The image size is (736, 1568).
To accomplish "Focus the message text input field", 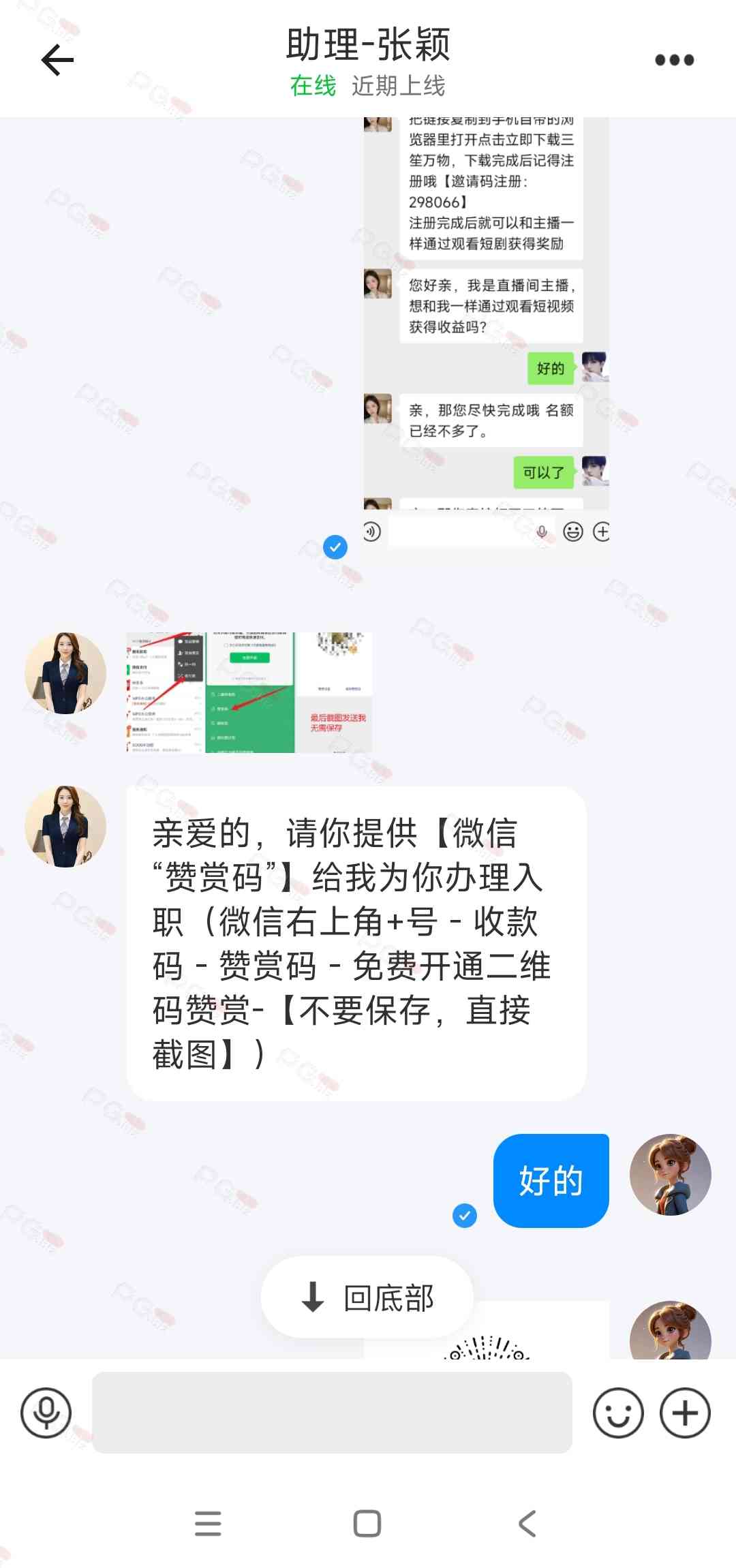I will tap(332, 1413).
